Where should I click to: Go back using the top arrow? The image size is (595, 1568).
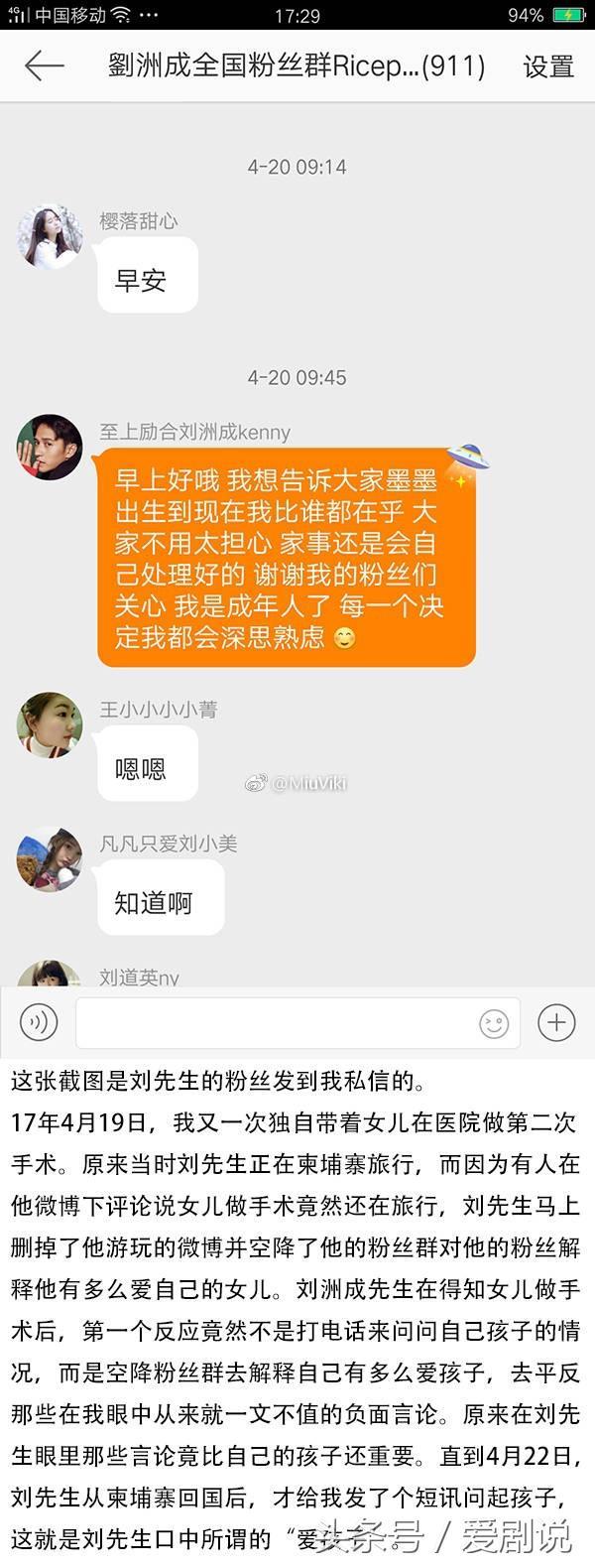point(44,66)
